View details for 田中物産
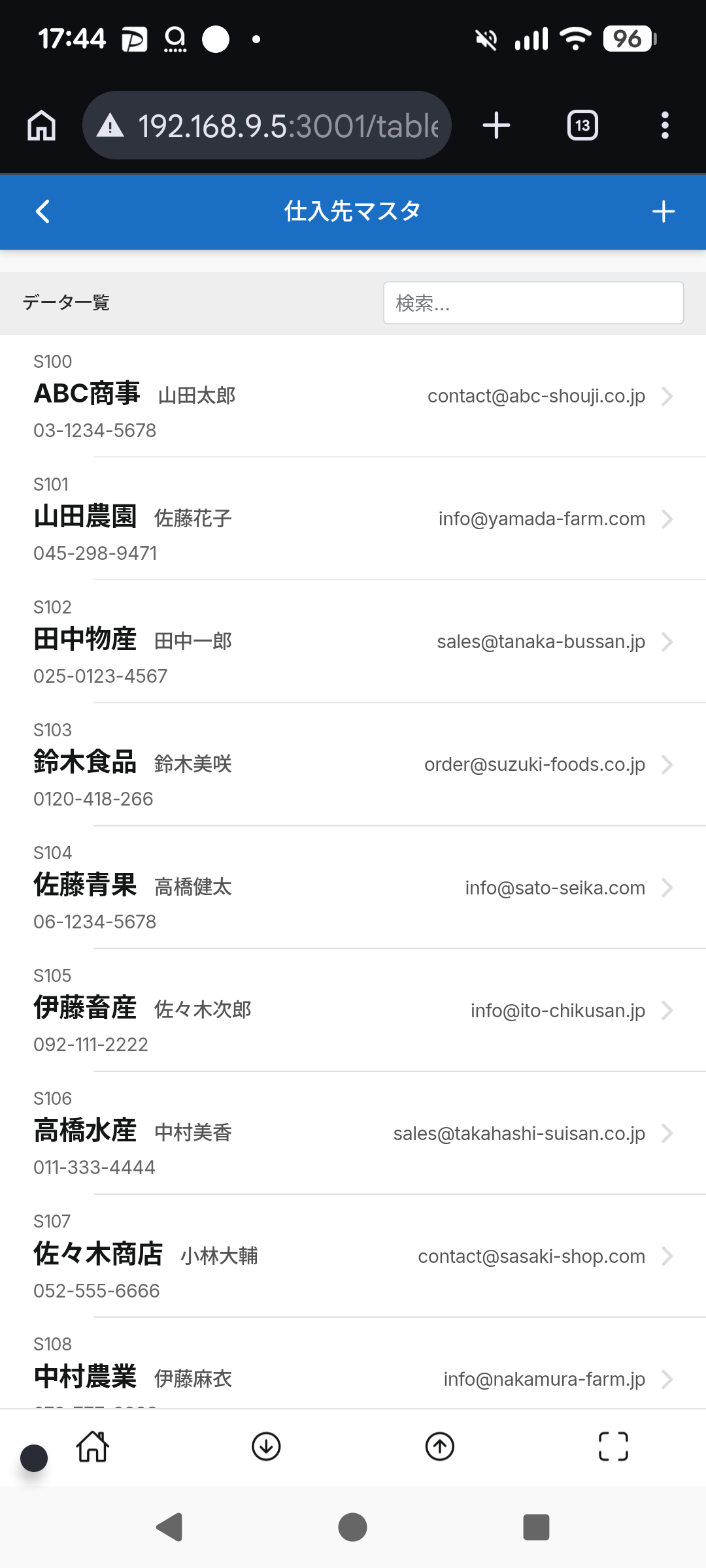 point(353,642)
